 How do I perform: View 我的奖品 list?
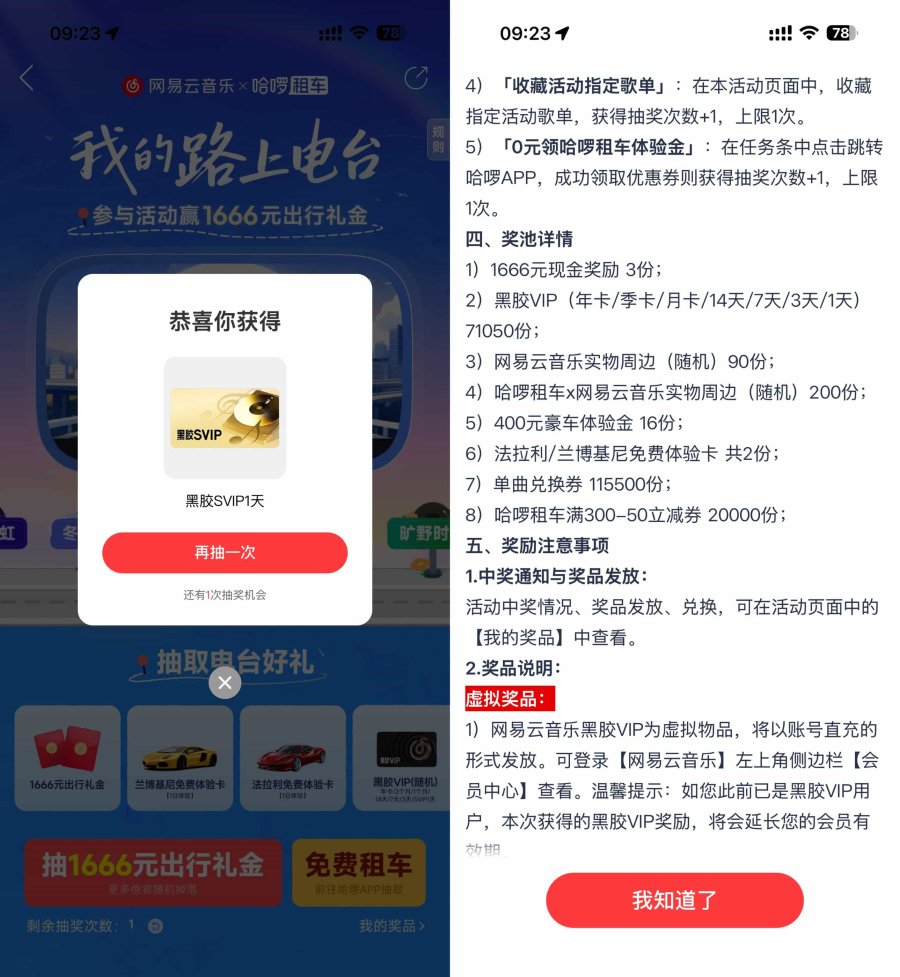click(x=392, y=926)
